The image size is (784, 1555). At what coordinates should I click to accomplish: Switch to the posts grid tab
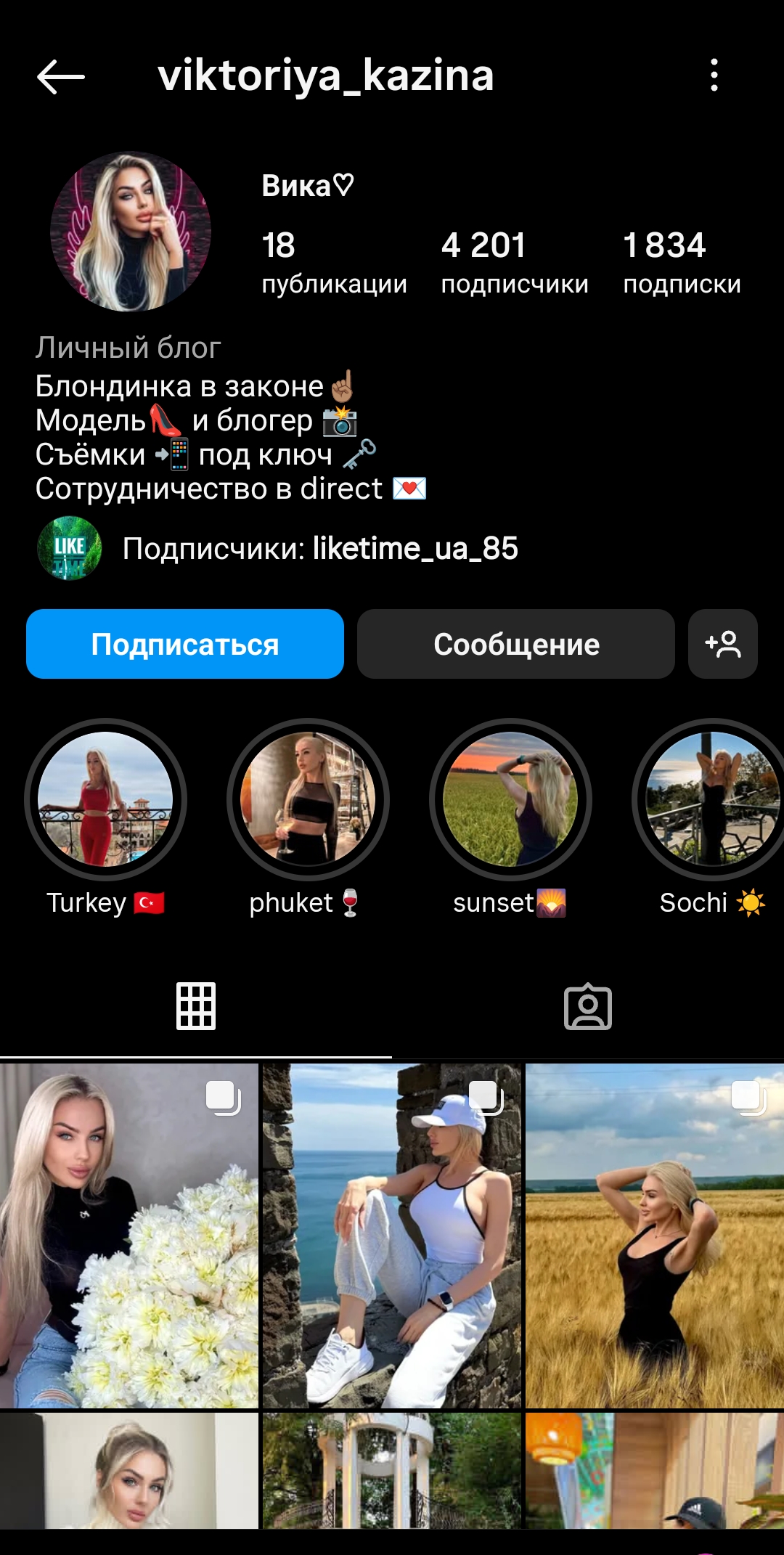click(x=196, y=1005)
